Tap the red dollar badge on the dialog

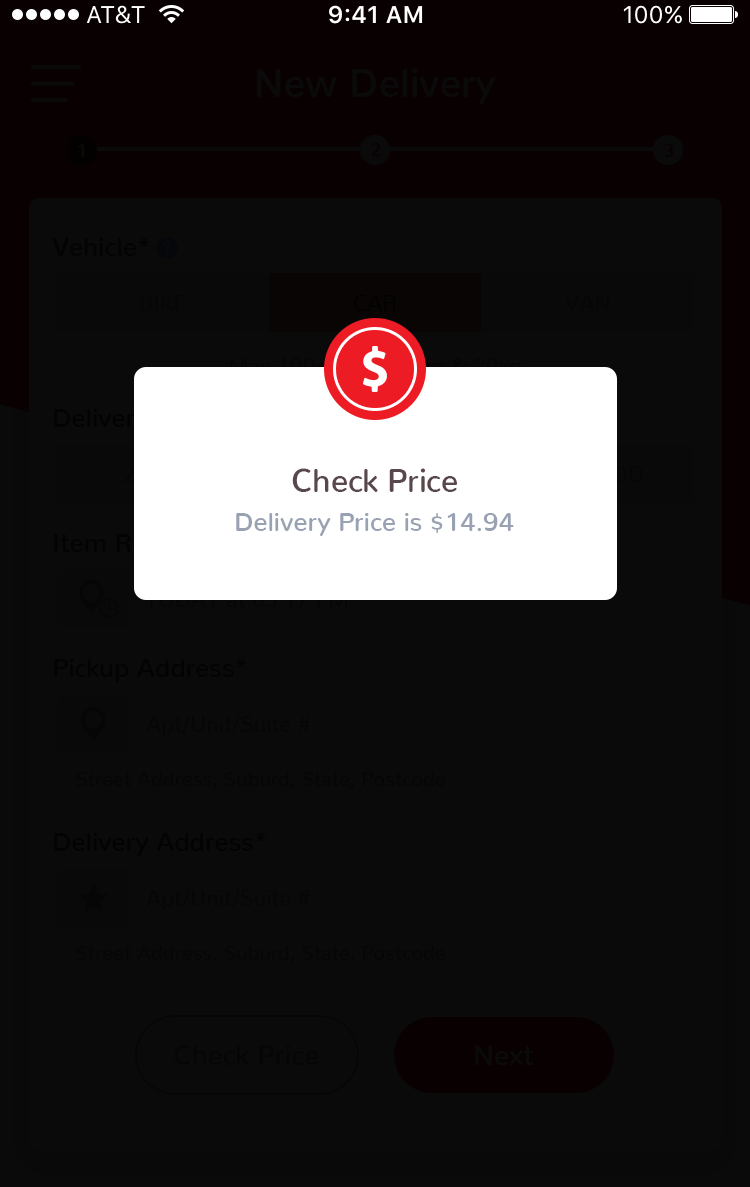pos(375,368)
